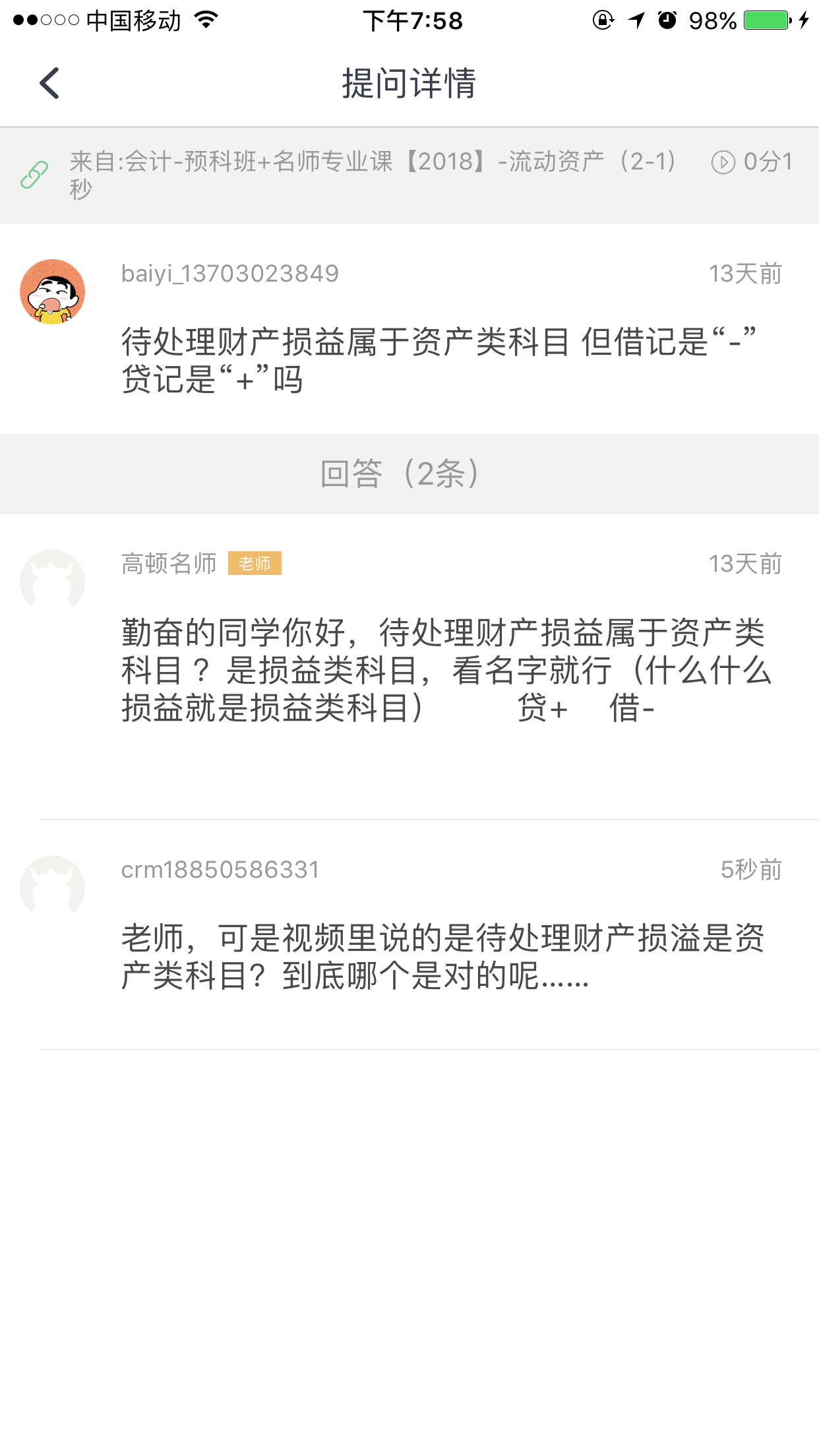
Task: Open baiyi_13703023849's avatar picture
Action: click(x=52, y=291)
